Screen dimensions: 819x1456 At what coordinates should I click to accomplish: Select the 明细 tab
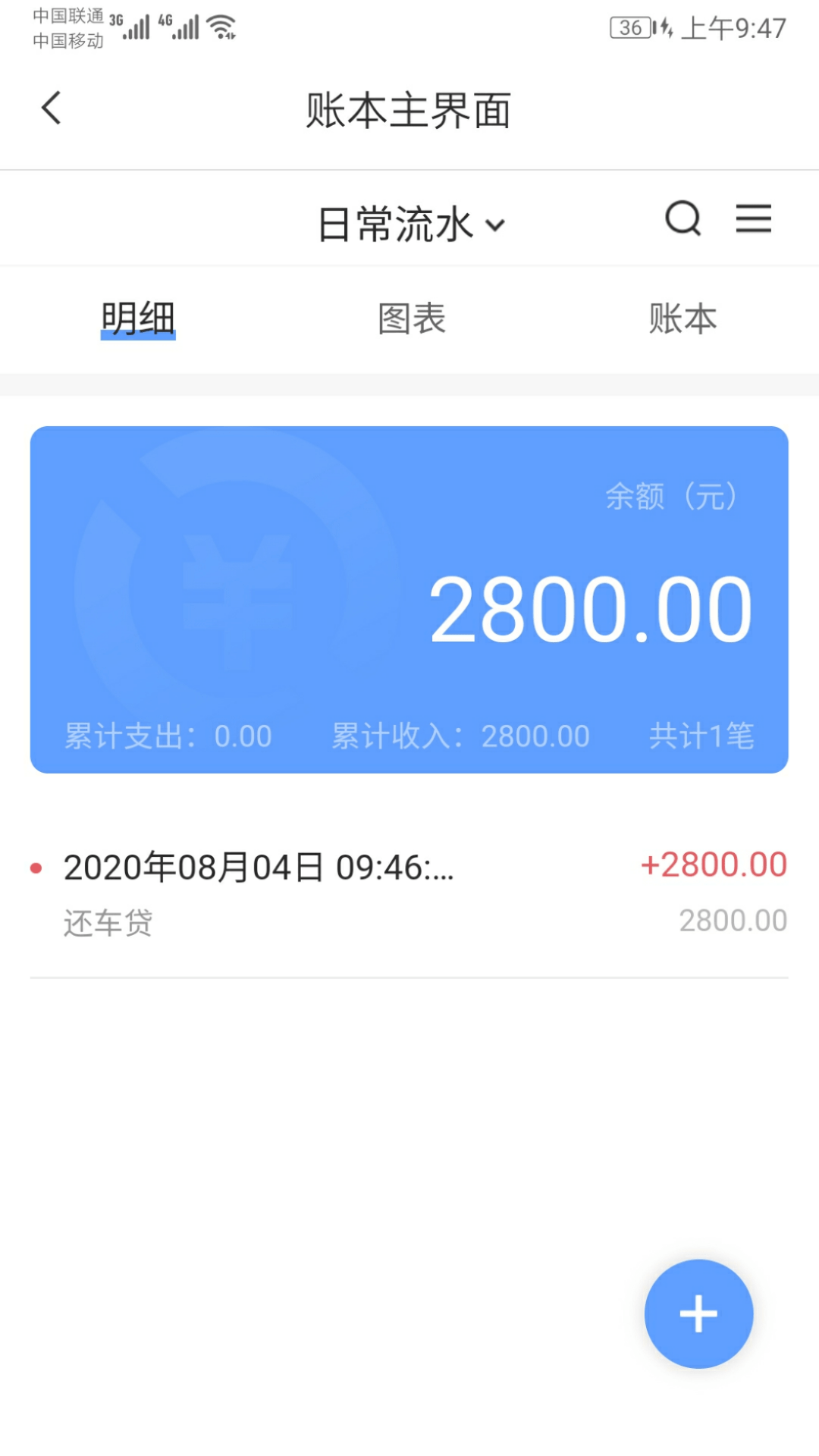pos(138,318)
